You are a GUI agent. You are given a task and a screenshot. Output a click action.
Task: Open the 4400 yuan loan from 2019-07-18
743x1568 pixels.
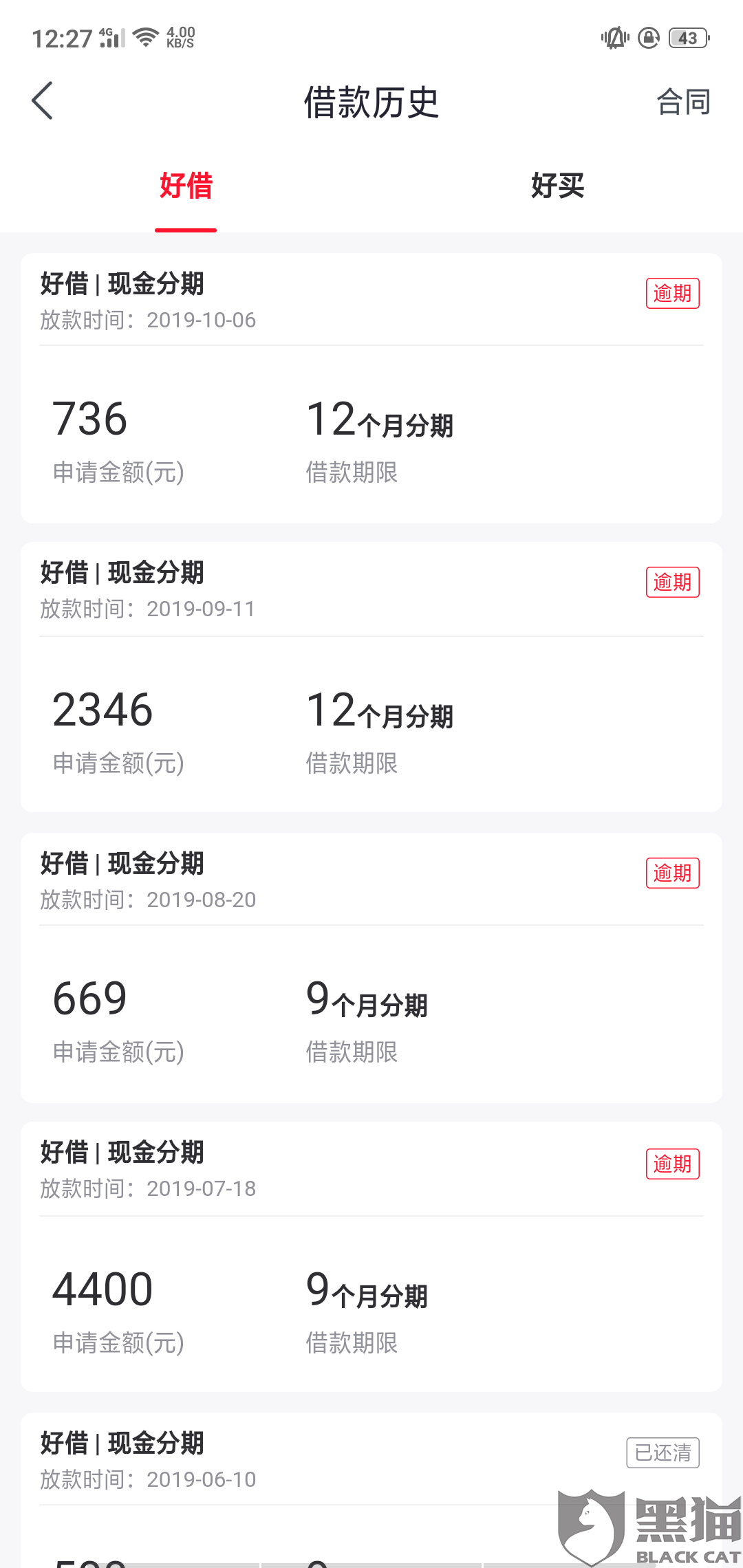coord(371,1257)
